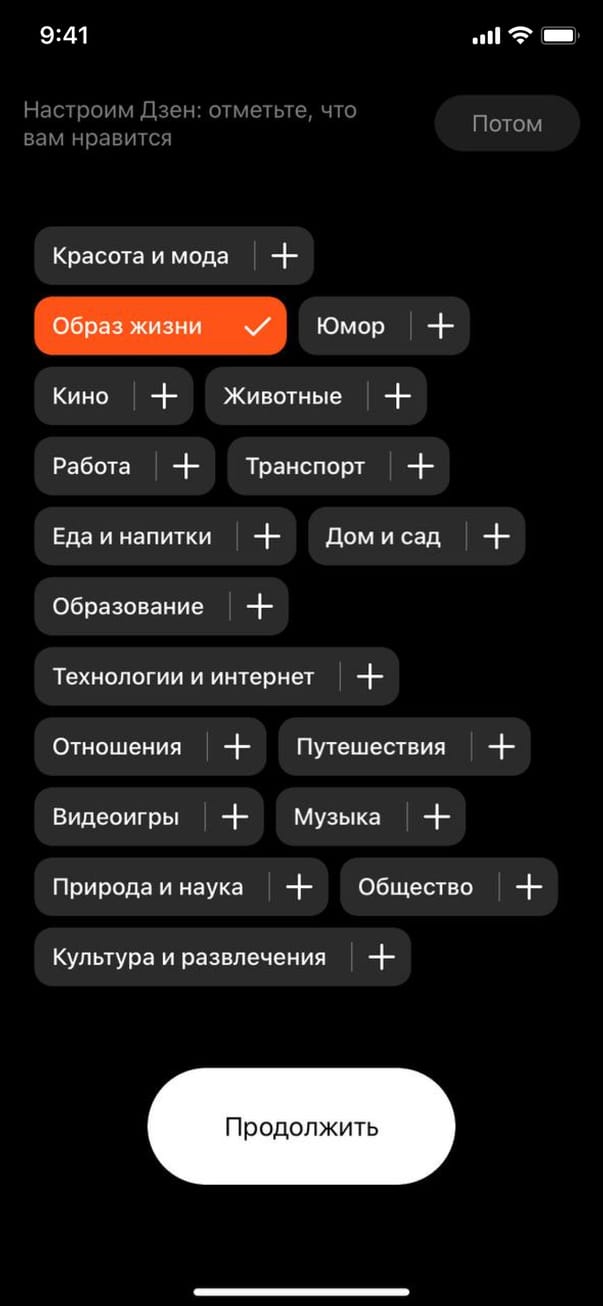Viewport: 603px width, 1306px height.
Task: Add the Работа chip
Action: [124, 466]
